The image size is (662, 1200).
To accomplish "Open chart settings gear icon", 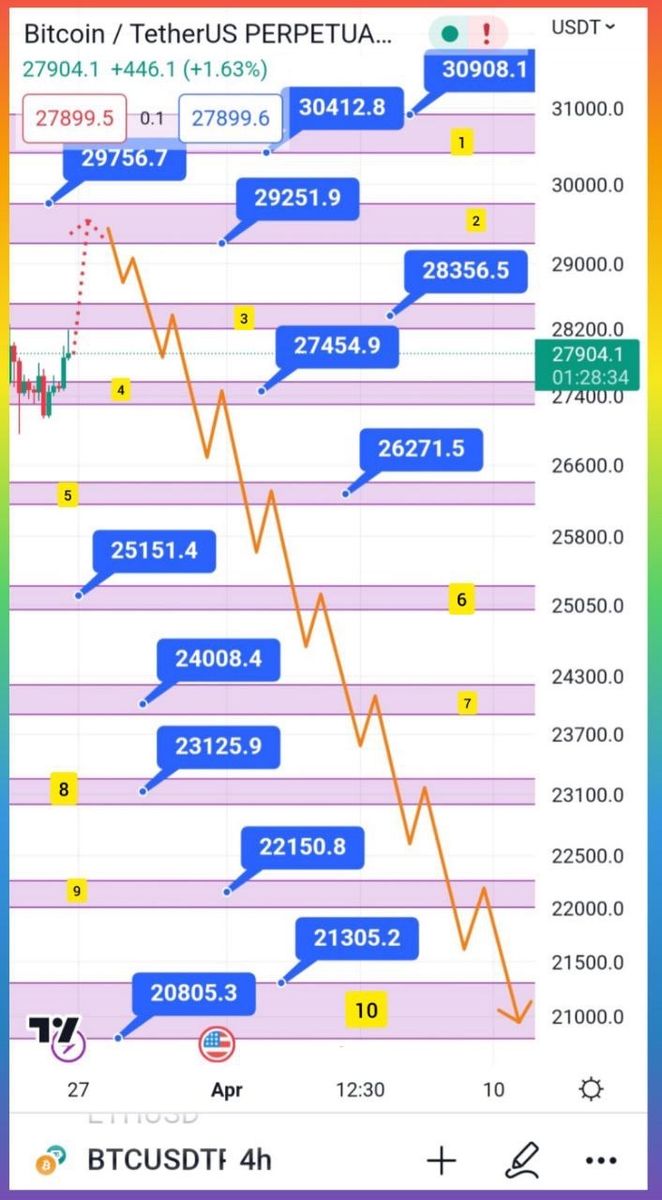I will click(591, 1089).
